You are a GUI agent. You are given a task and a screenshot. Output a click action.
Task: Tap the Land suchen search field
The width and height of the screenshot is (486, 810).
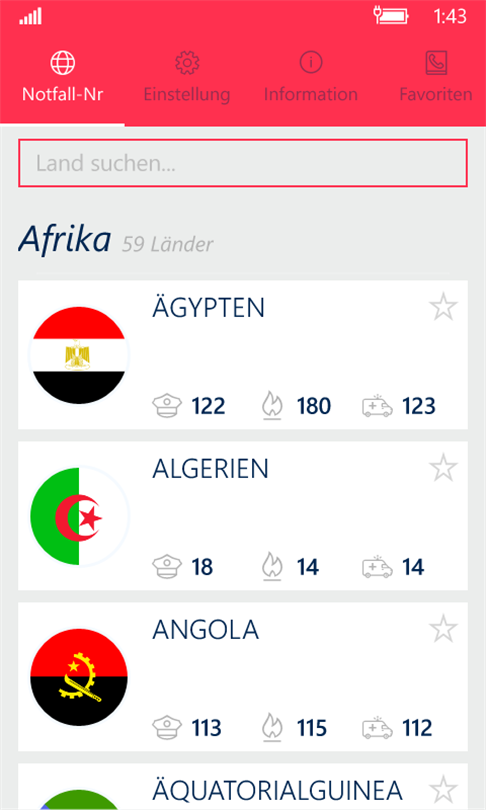tap(243, 163)
